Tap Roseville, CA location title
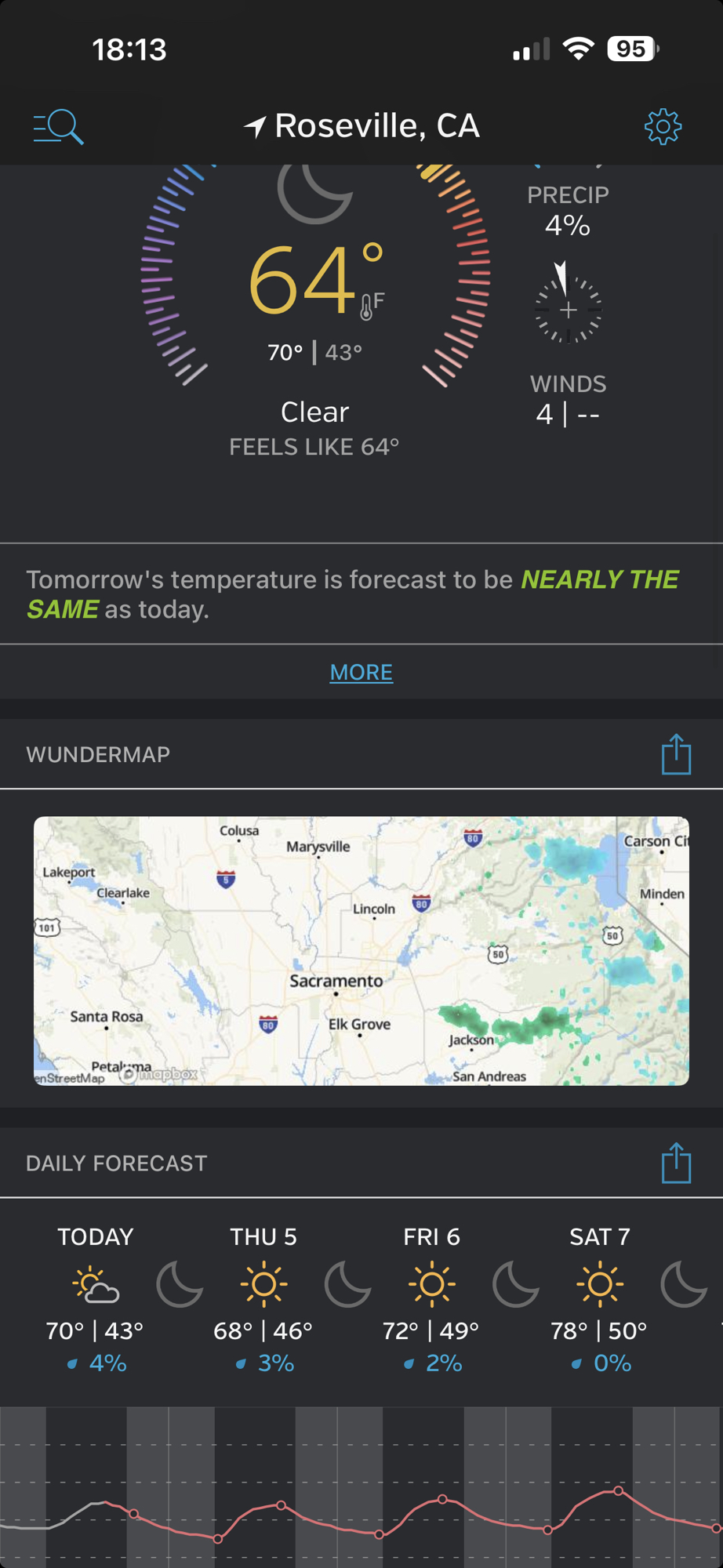Viewport: 723px width, 1568px height. 362,126
